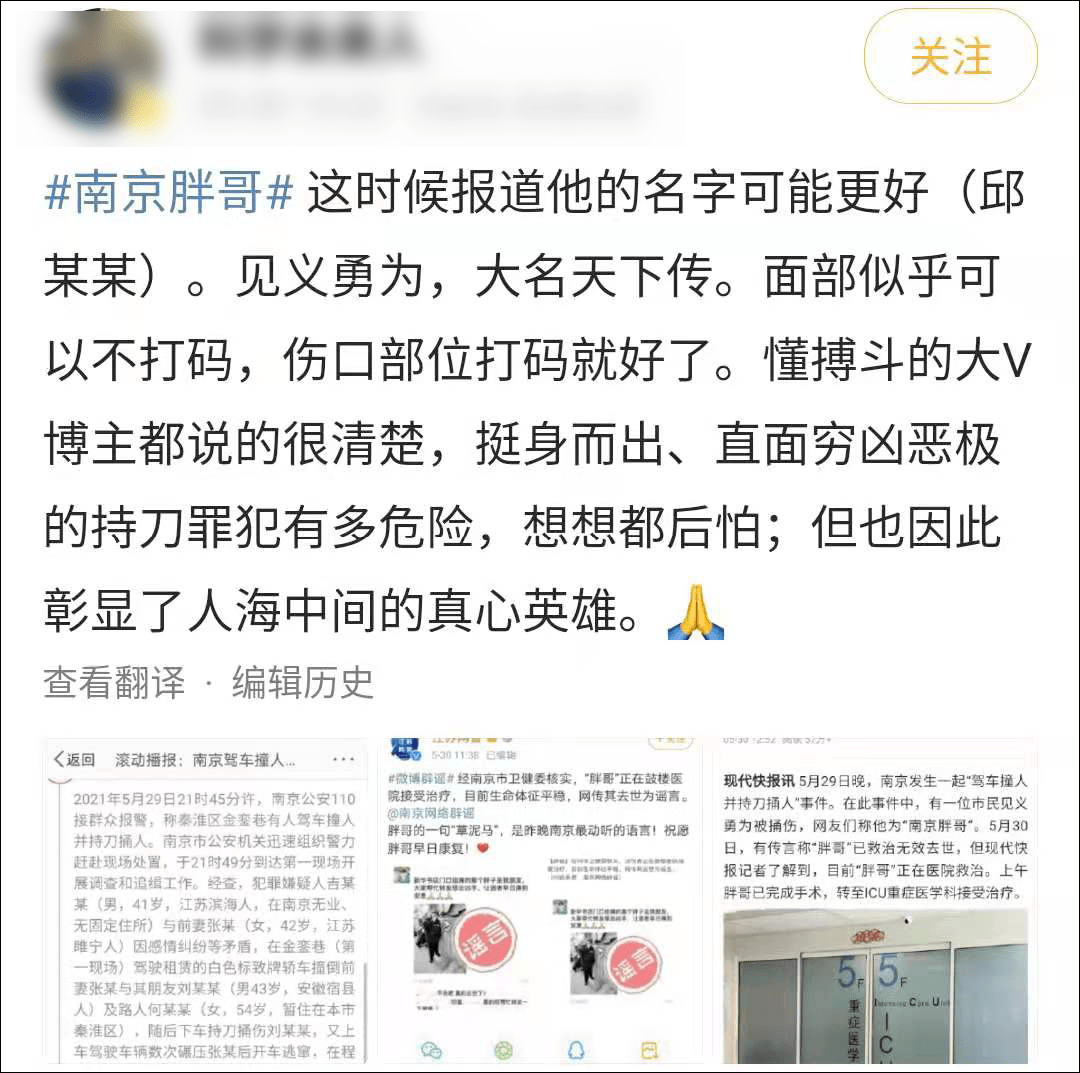Open the first image with police report
The image size is (1080, 1073).
coord(204,900)
